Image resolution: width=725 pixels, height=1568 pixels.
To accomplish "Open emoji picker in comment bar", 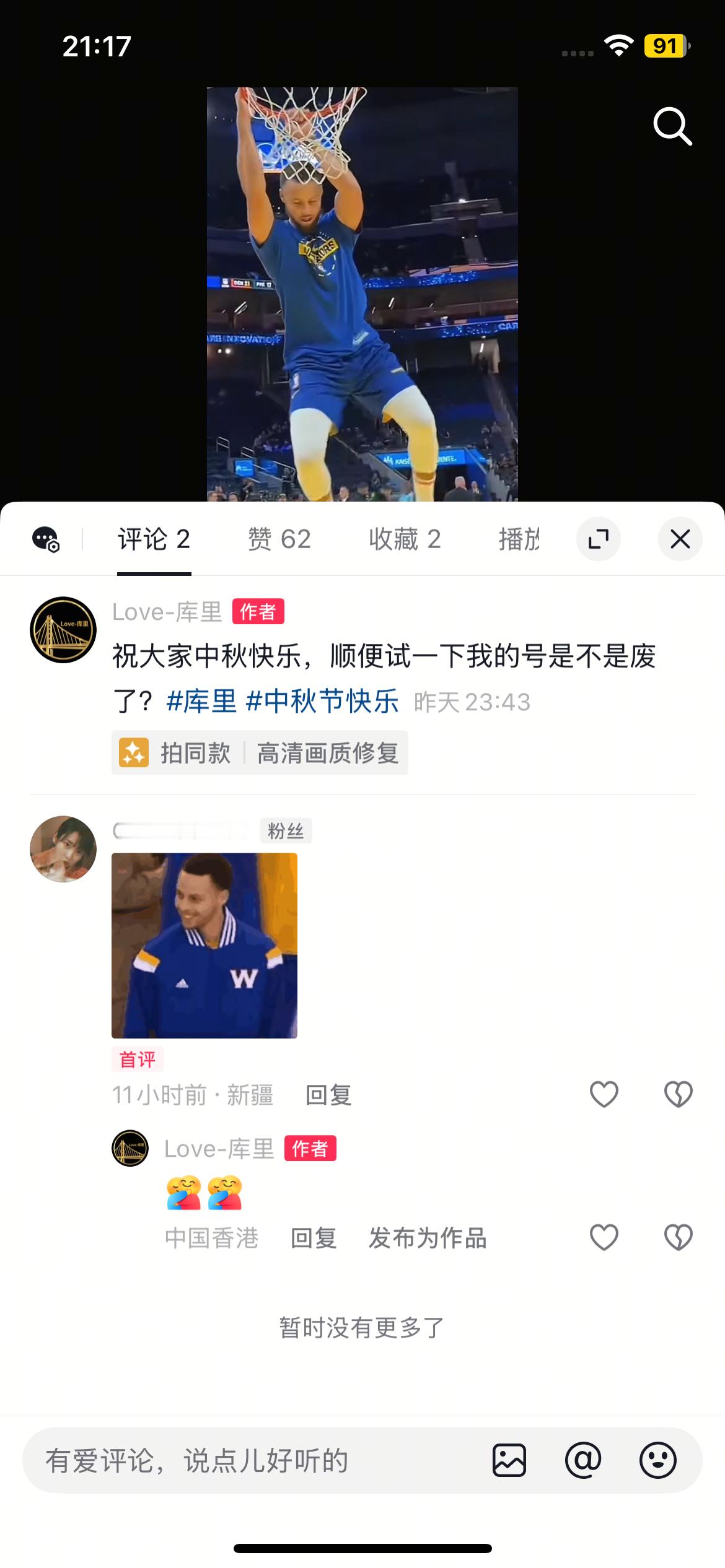I will (657, 1460).
